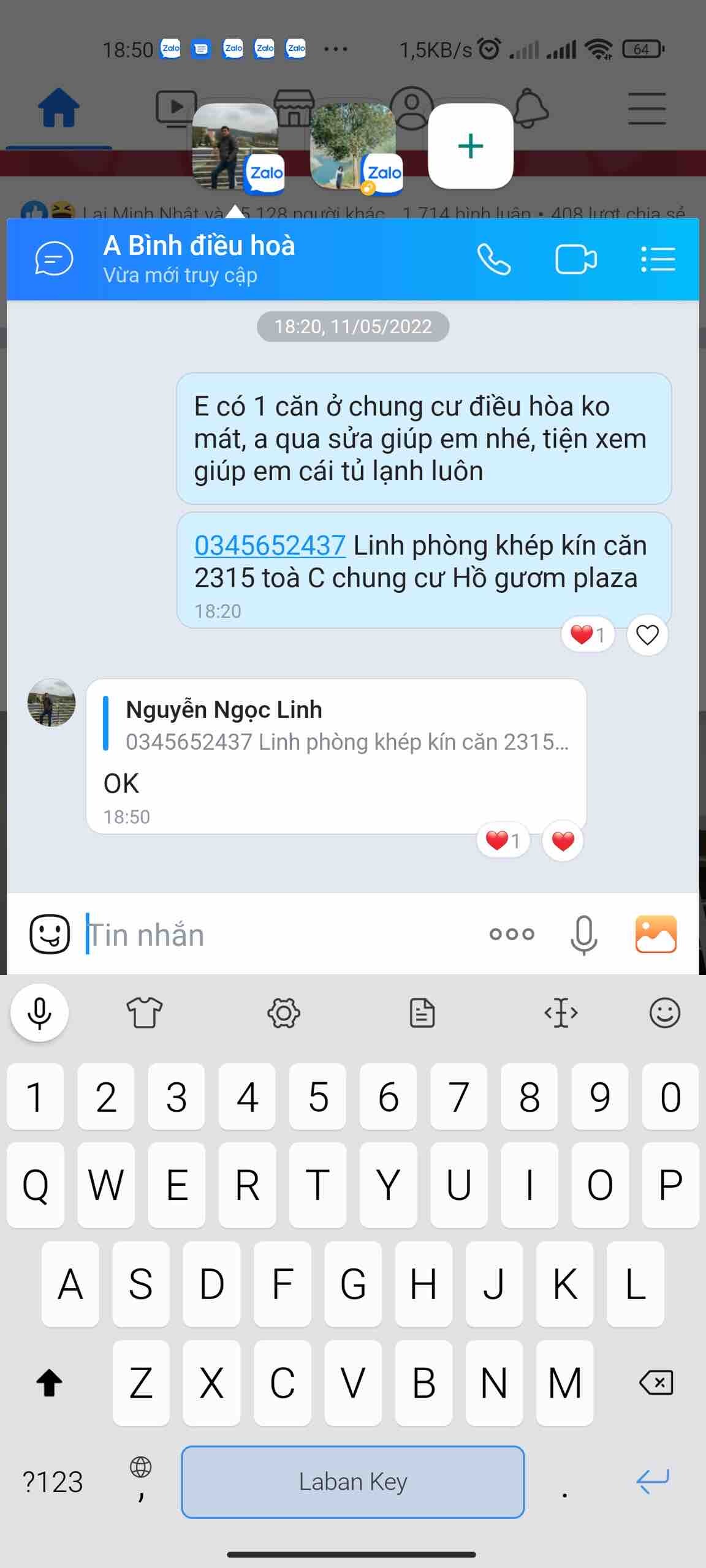Open keyboard themes shirt icon
The height and width of the screenshot is (1568, 706).
145,1012
